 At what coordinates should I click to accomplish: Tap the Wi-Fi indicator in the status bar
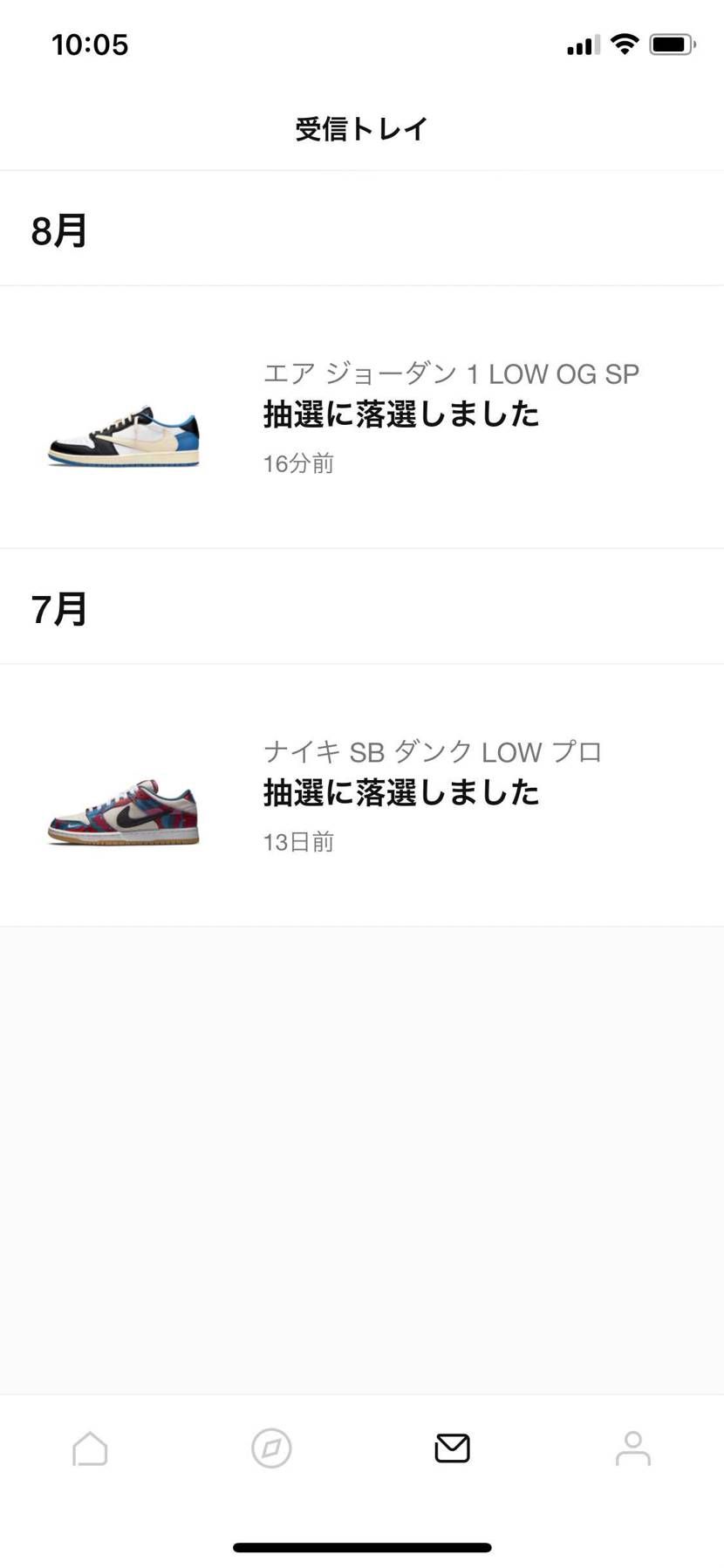pos(625,44)
